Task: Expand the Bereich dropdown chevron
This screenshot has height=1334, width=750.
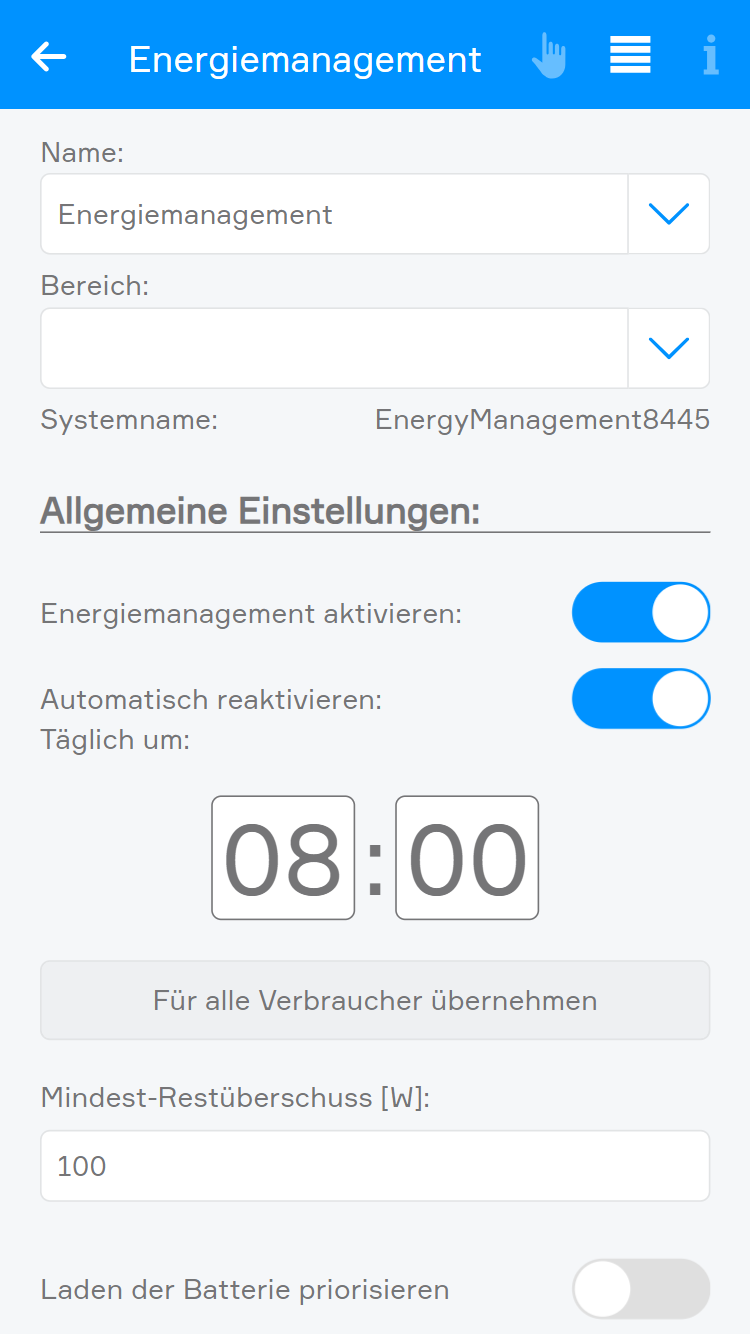Action: 668,348
